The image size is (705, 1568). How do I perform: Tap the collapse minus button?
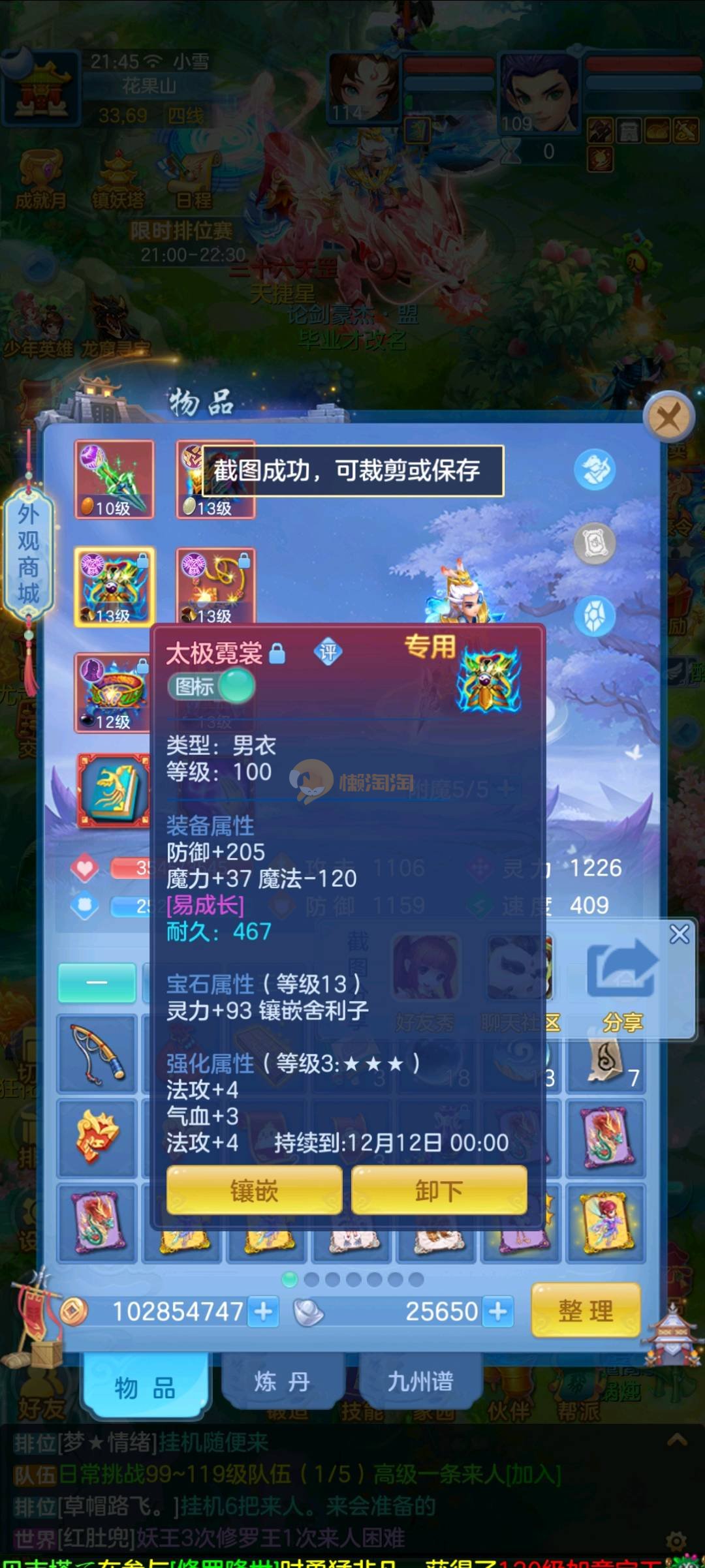click(x=97, y=983)
